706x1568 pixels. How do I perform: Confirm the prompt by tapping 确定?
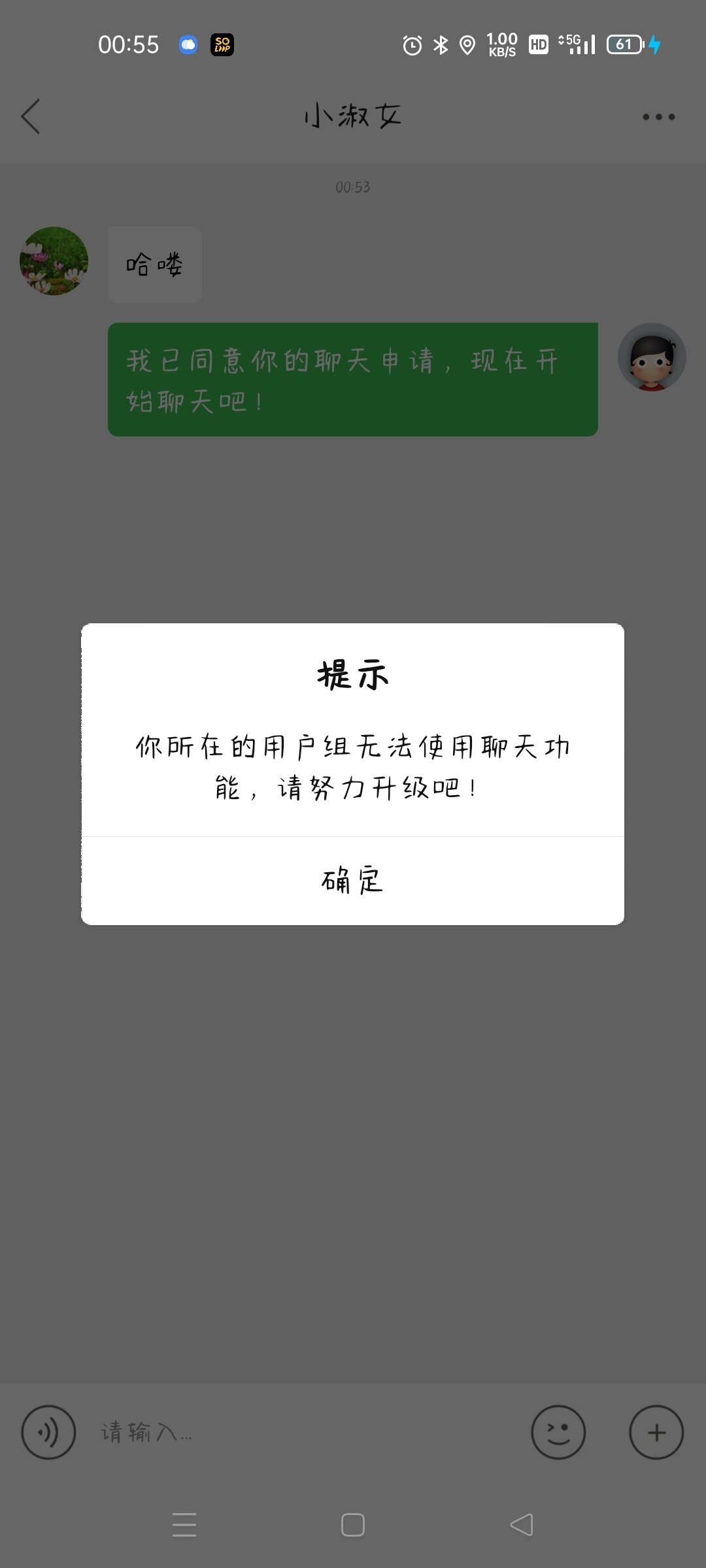(352, 881)
